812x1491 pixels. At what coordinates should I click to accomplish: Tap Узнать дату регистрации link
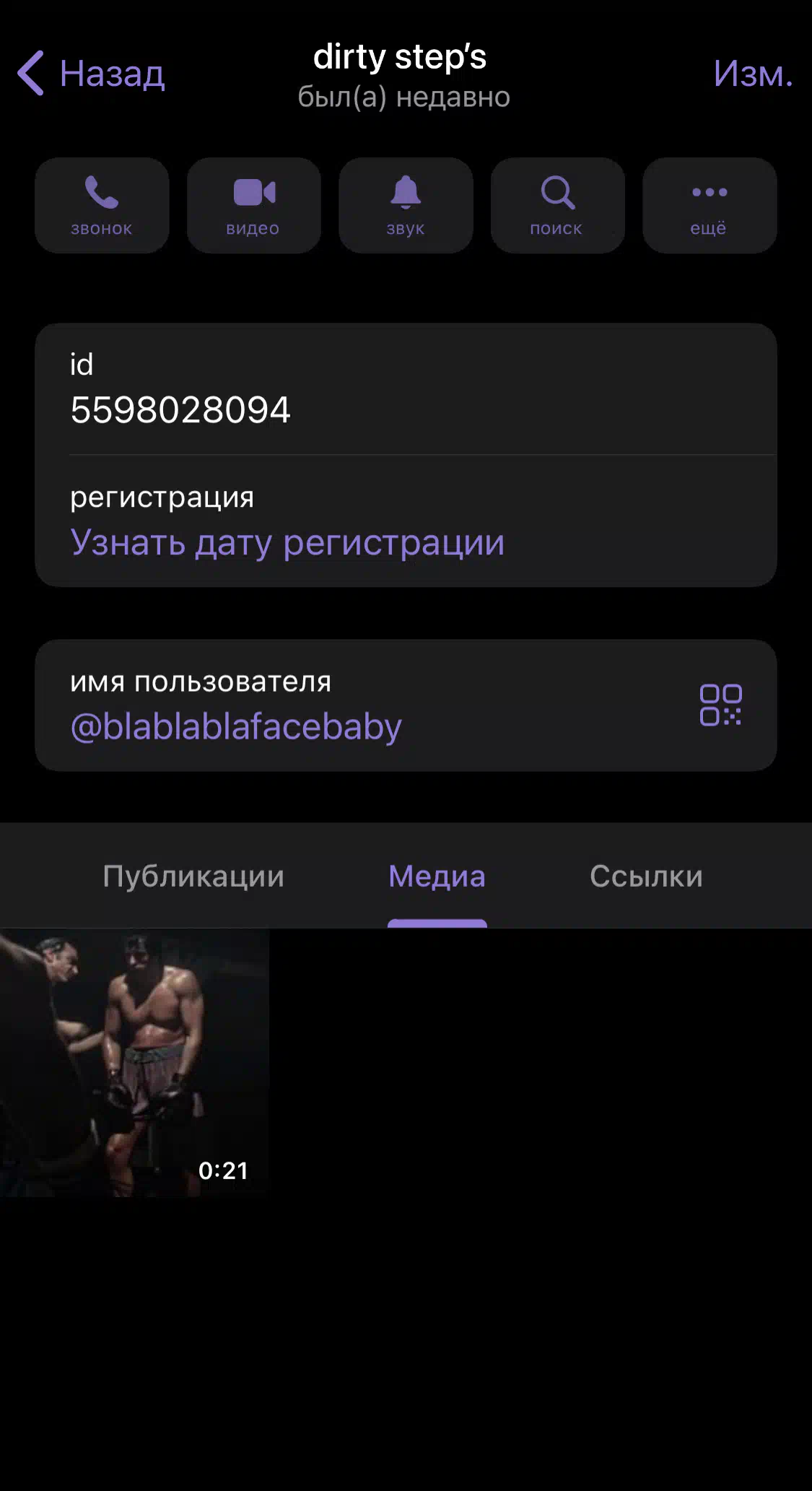coord(287,542)
